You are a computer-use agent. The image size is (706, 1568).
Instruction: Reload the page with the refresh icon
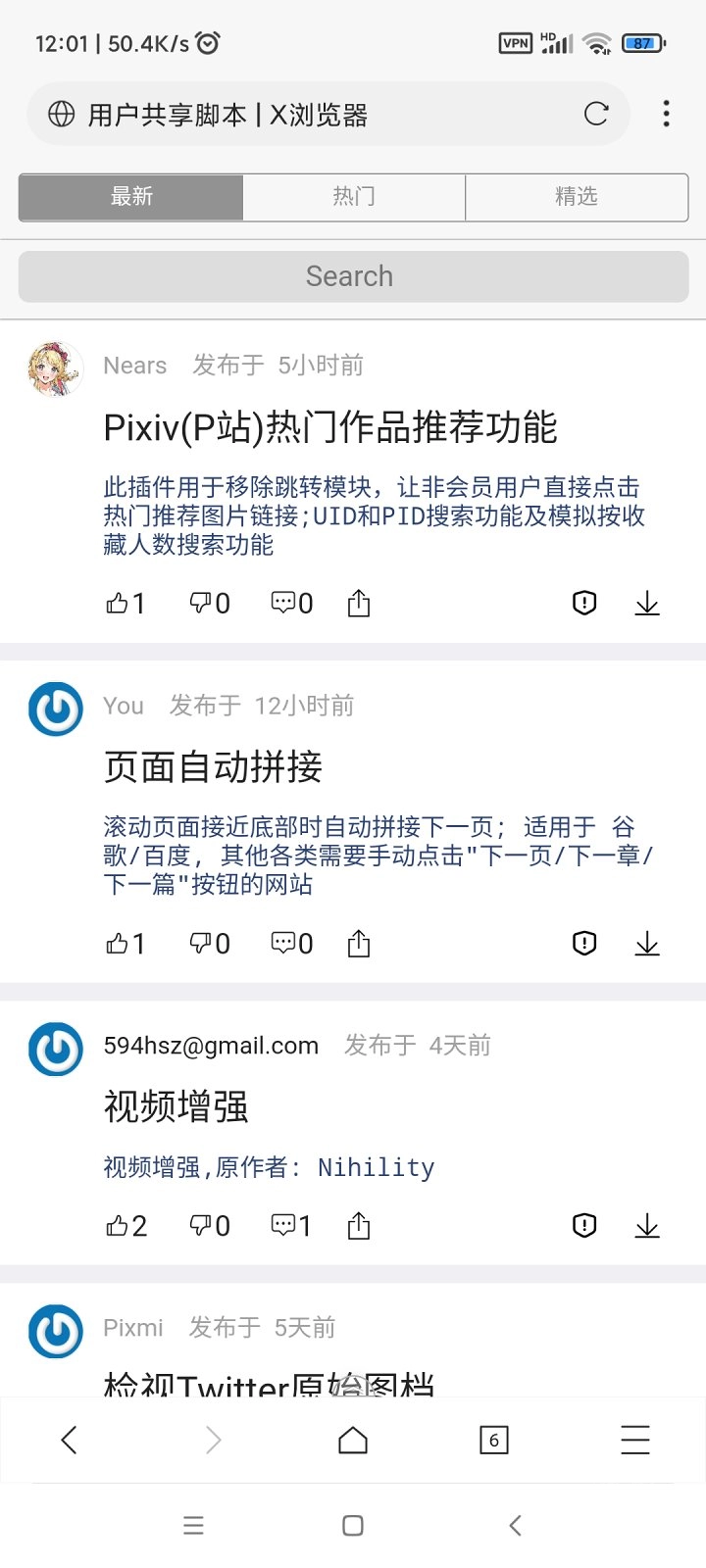tap(596, 115)
